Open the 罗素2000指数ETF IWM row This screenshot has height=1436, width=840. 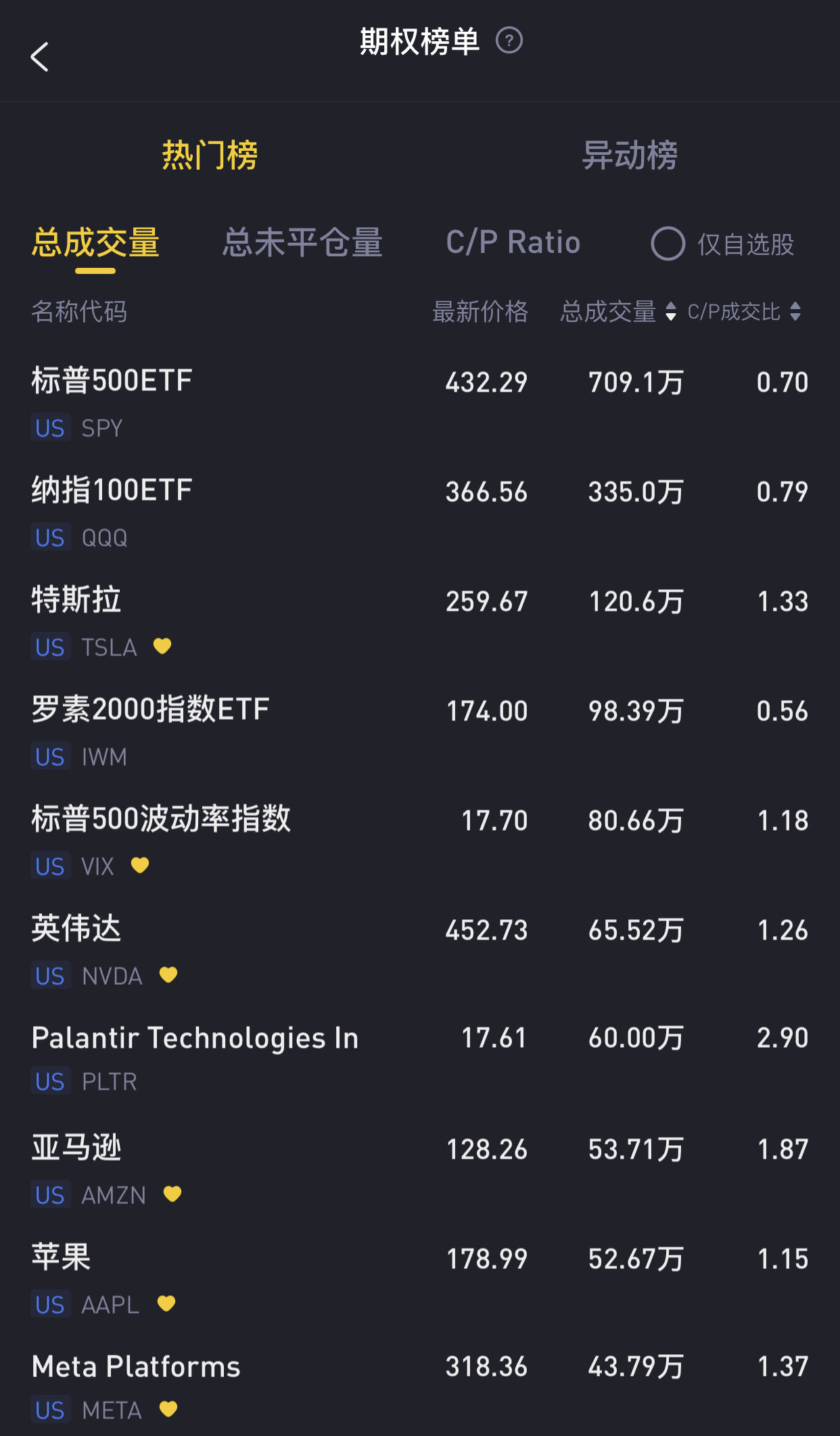pyautogui.click(x=419, y=732)
